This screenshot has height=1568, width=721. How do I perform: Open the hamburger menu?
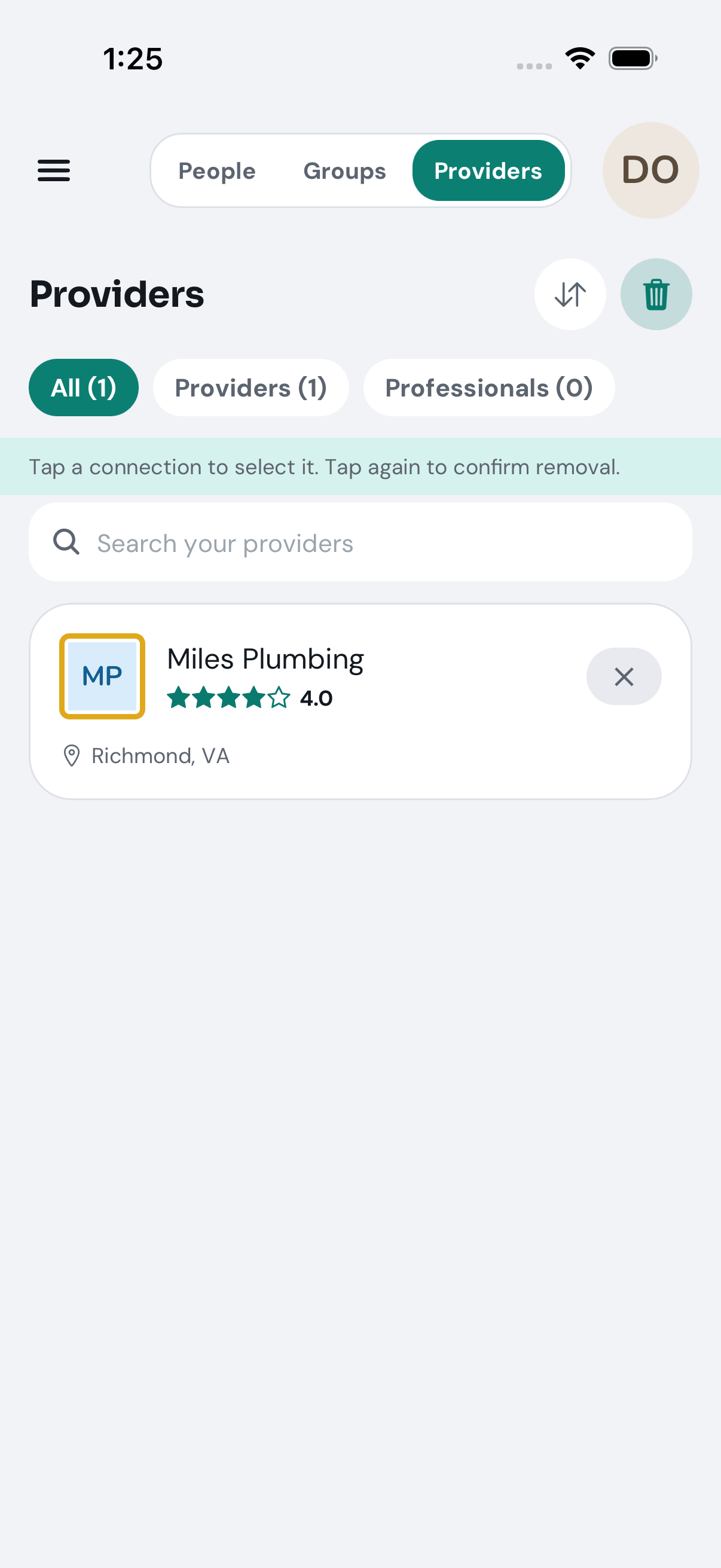click(x=54, y=170)
